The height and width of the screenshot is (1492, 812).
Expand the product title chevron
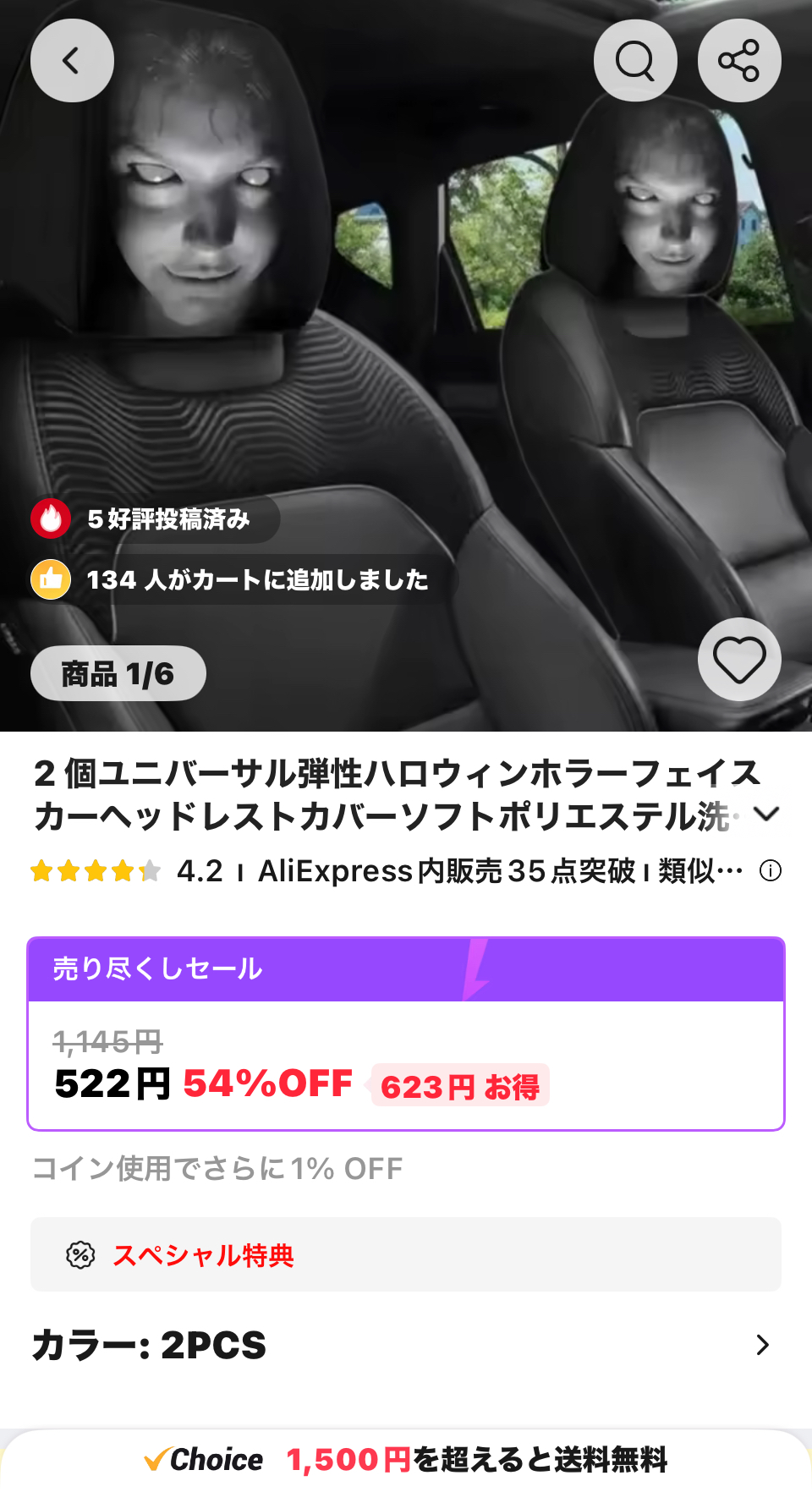pos(766,814)
